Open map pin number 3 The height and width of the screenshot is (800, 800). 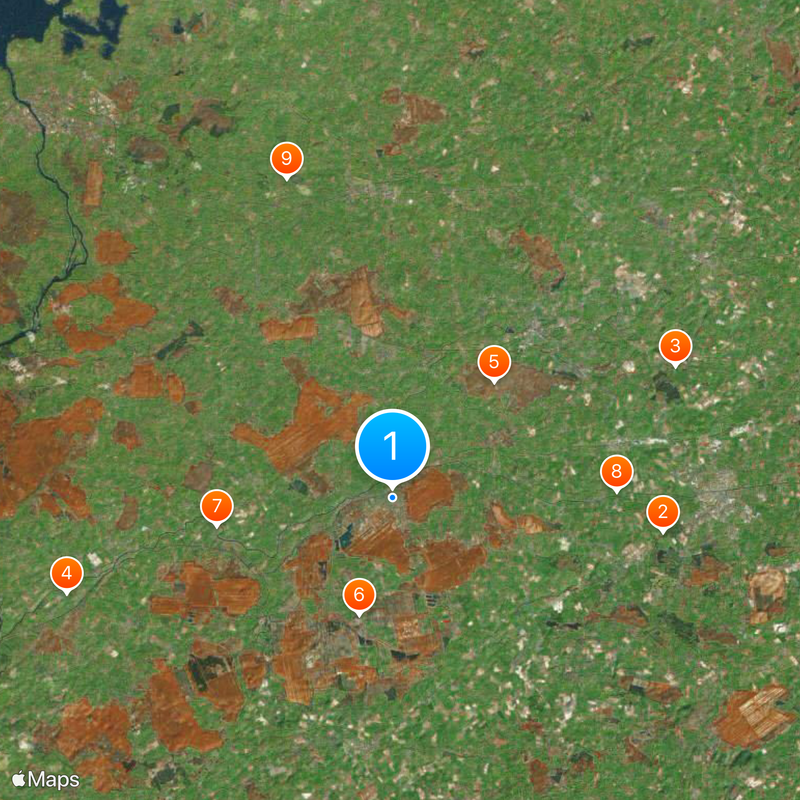[675, 347]
